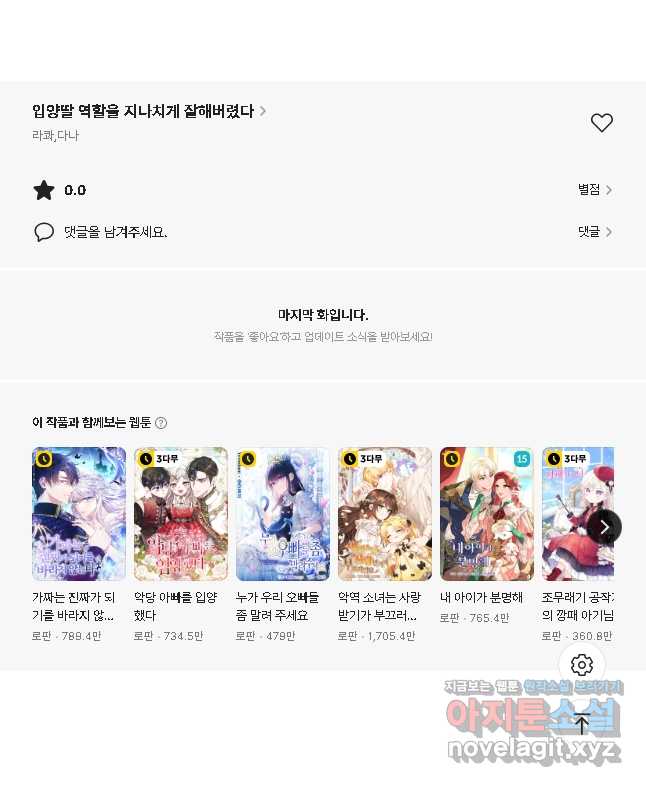Open webtoon 악역 소녀는 사랑받기가 부끄러워

[385, 514]
